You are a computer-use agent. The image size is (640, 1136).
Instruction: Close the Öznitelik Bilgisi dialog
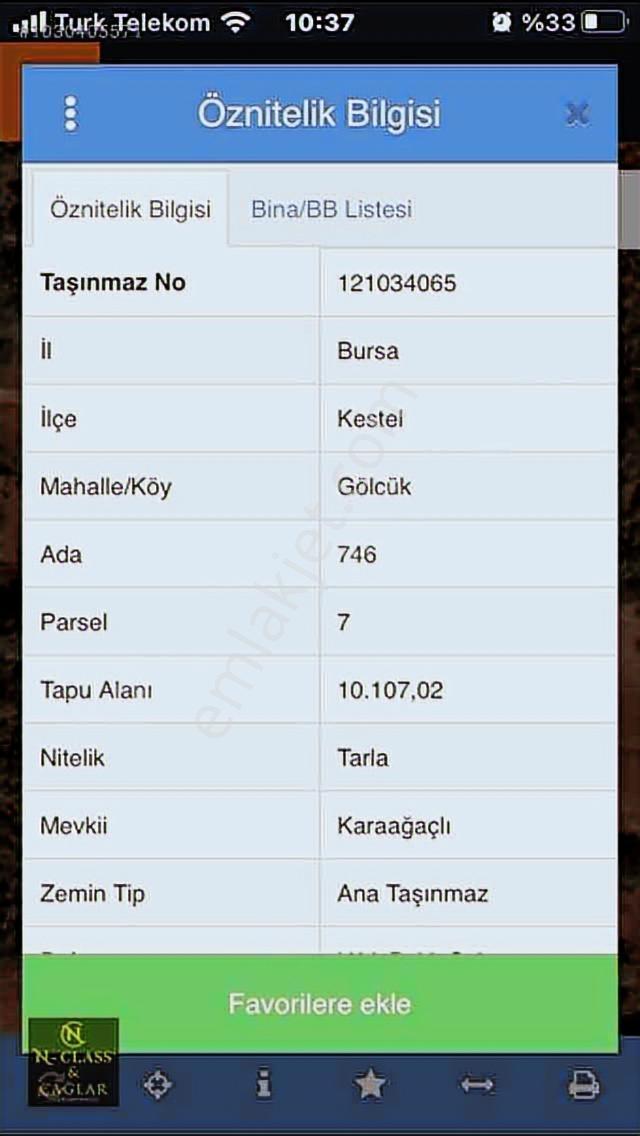577,114
